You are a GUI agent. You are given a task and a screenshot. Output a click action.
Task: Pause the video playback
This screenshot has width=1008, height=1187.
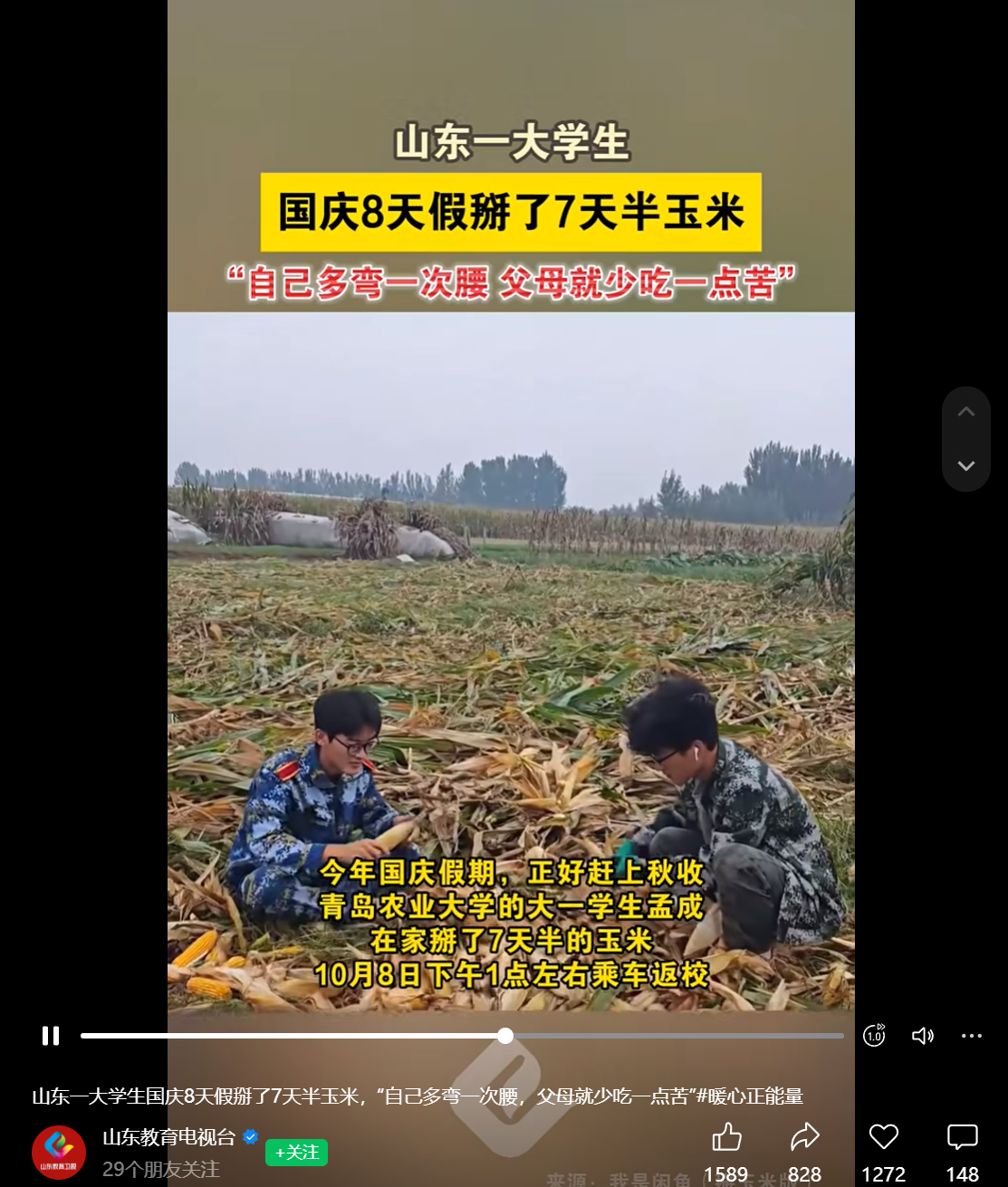coord(50,1036)
